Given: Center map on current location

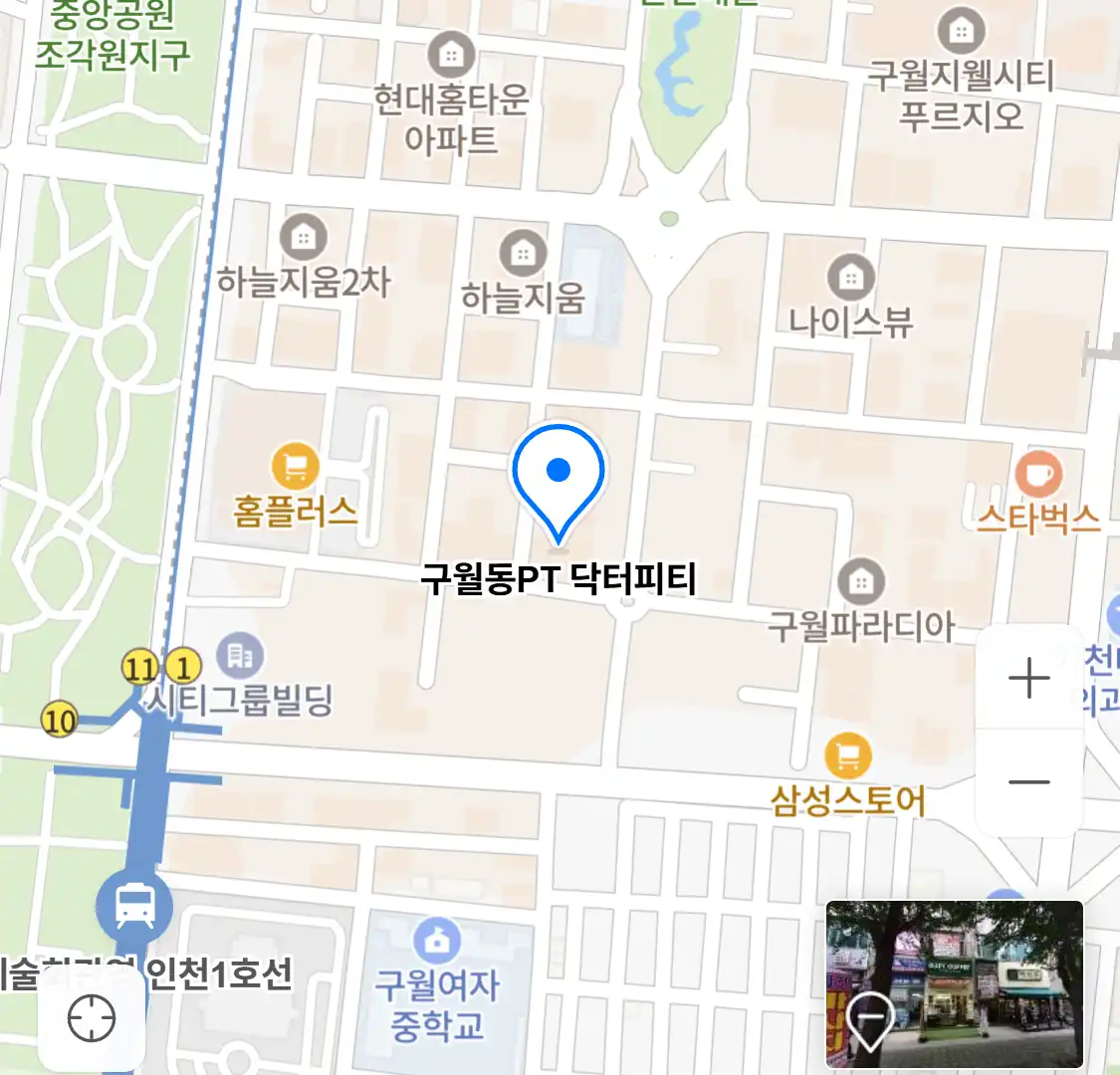Looking at the screenshot, I should pyautogui.click(x=92, y=1018).
